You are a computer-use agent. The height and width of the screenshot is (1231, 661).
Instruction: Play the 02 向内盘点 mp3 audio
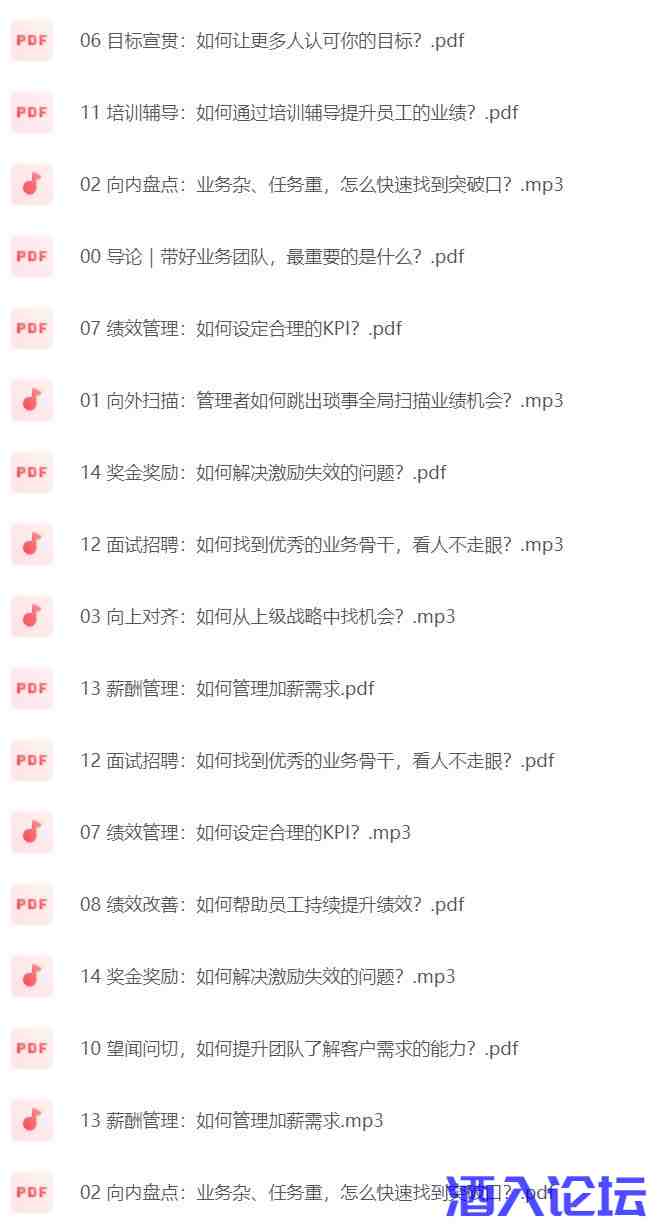tap(321, 185)
